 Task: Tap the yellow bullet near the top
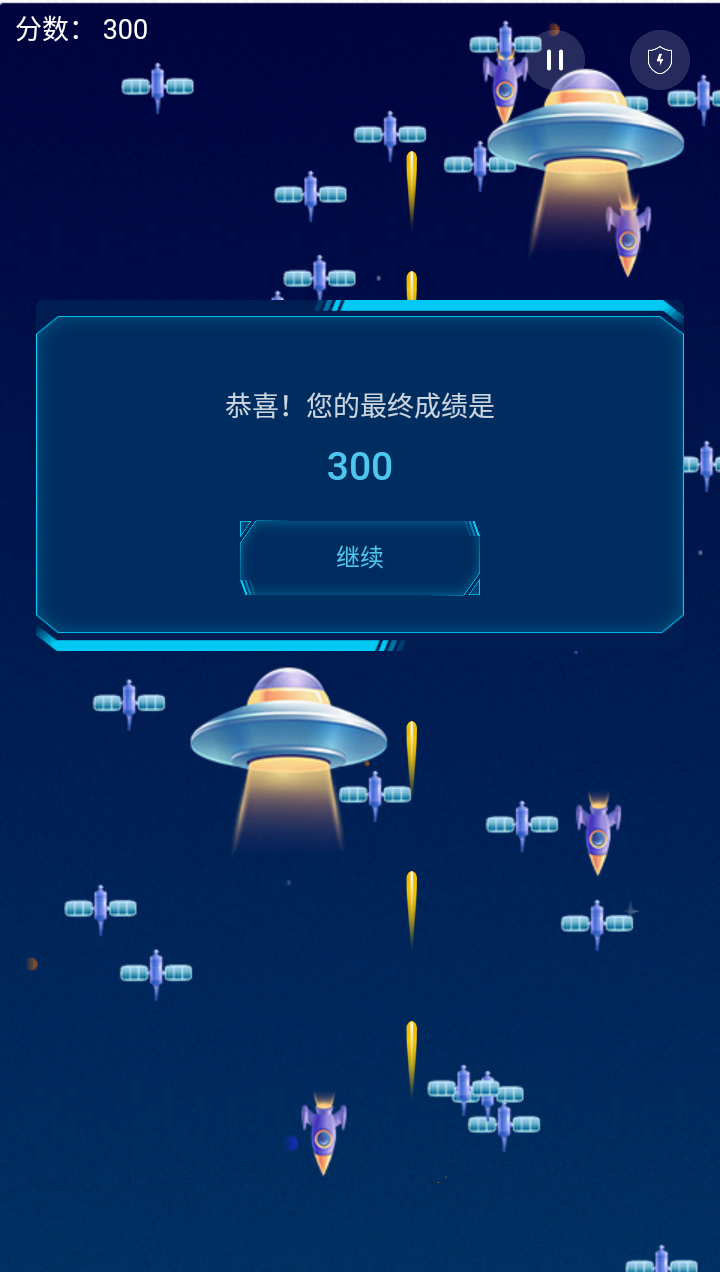(x=411, y=190)
